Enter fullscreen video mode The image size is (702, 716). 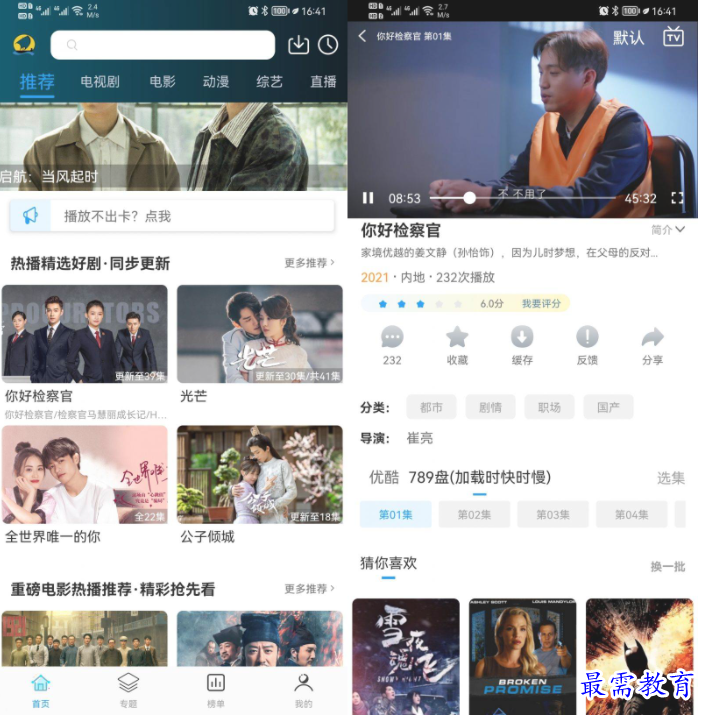[677, 199]
